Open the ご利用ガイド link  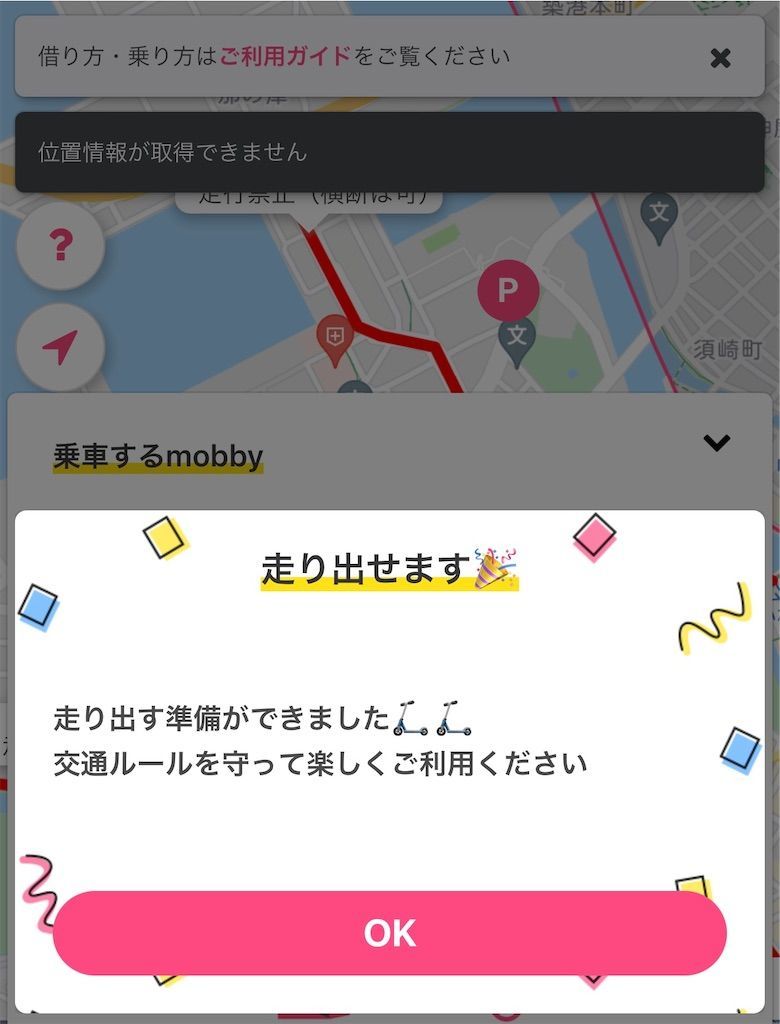[x=285, y=56]
